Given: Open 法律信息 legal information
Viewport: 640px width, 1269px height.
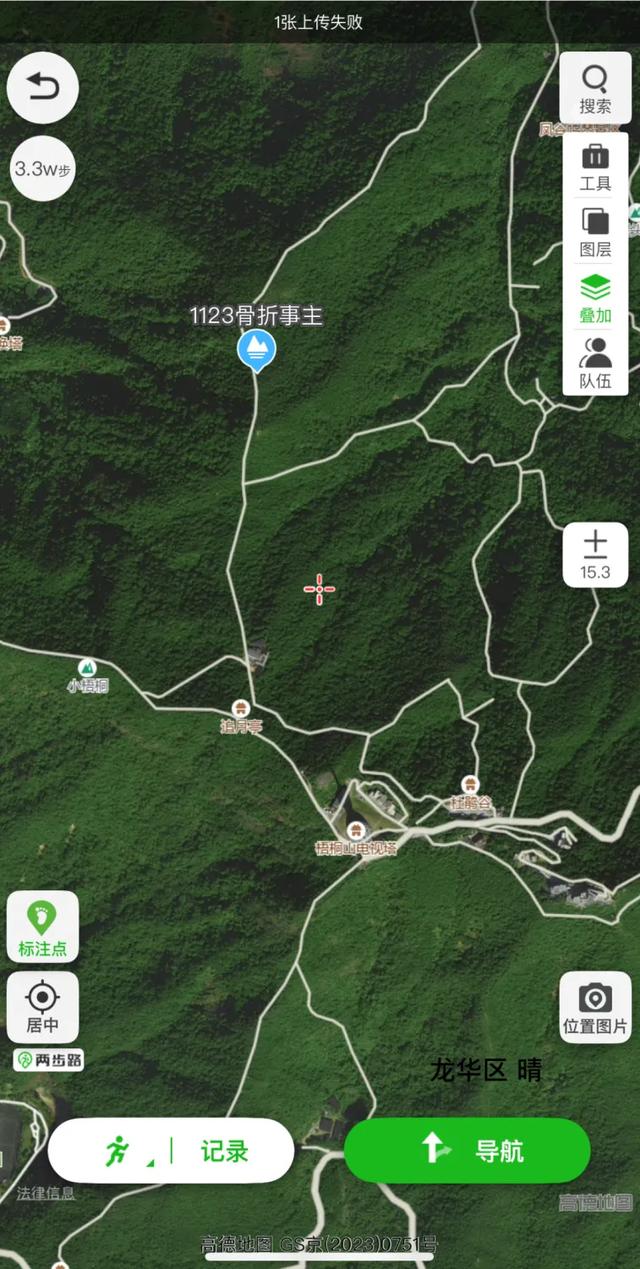Looking at the screenshot, I should tap(45, 1193).
